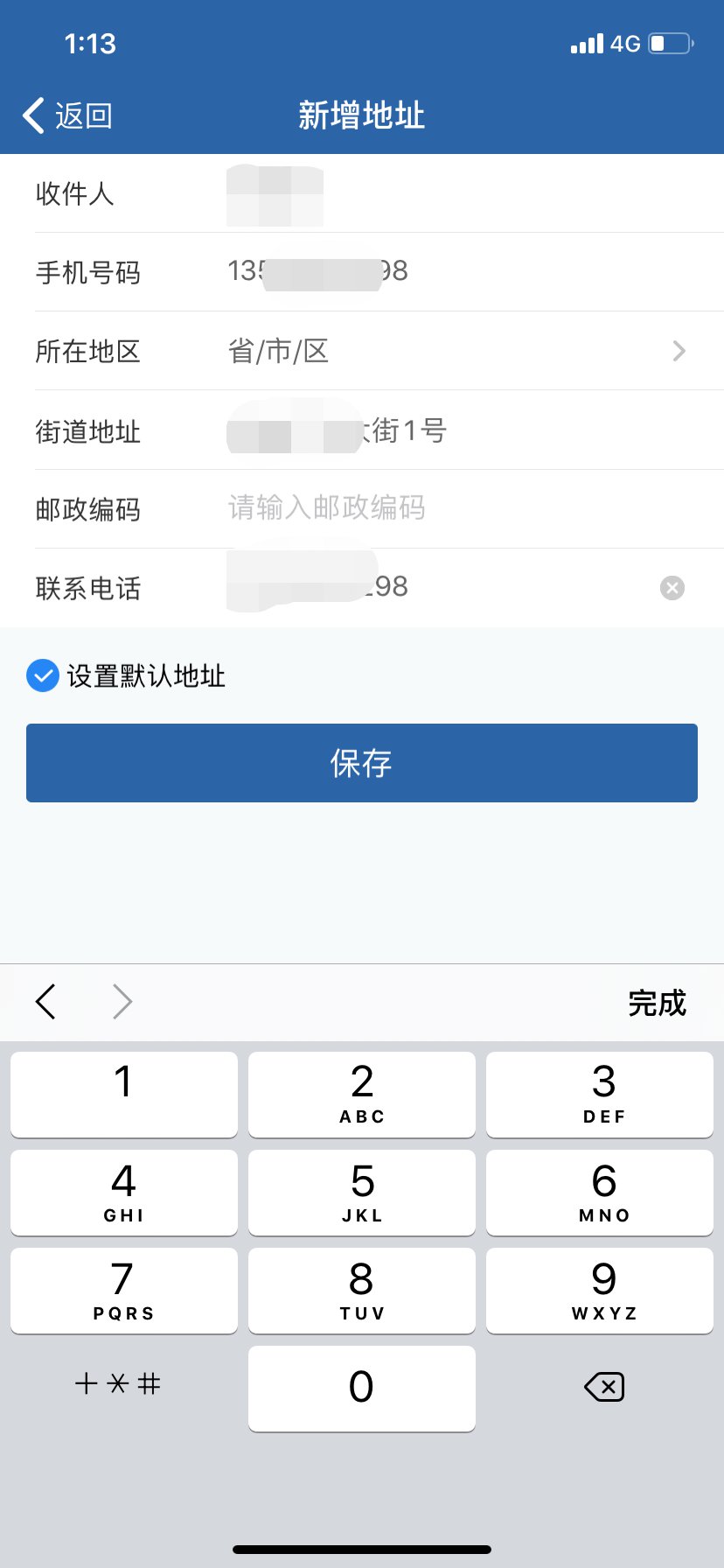The height and width of the screenshot is (1568, 724).
Task: Open the 所在地区 region picker
Action: click(x=455, y=351)
